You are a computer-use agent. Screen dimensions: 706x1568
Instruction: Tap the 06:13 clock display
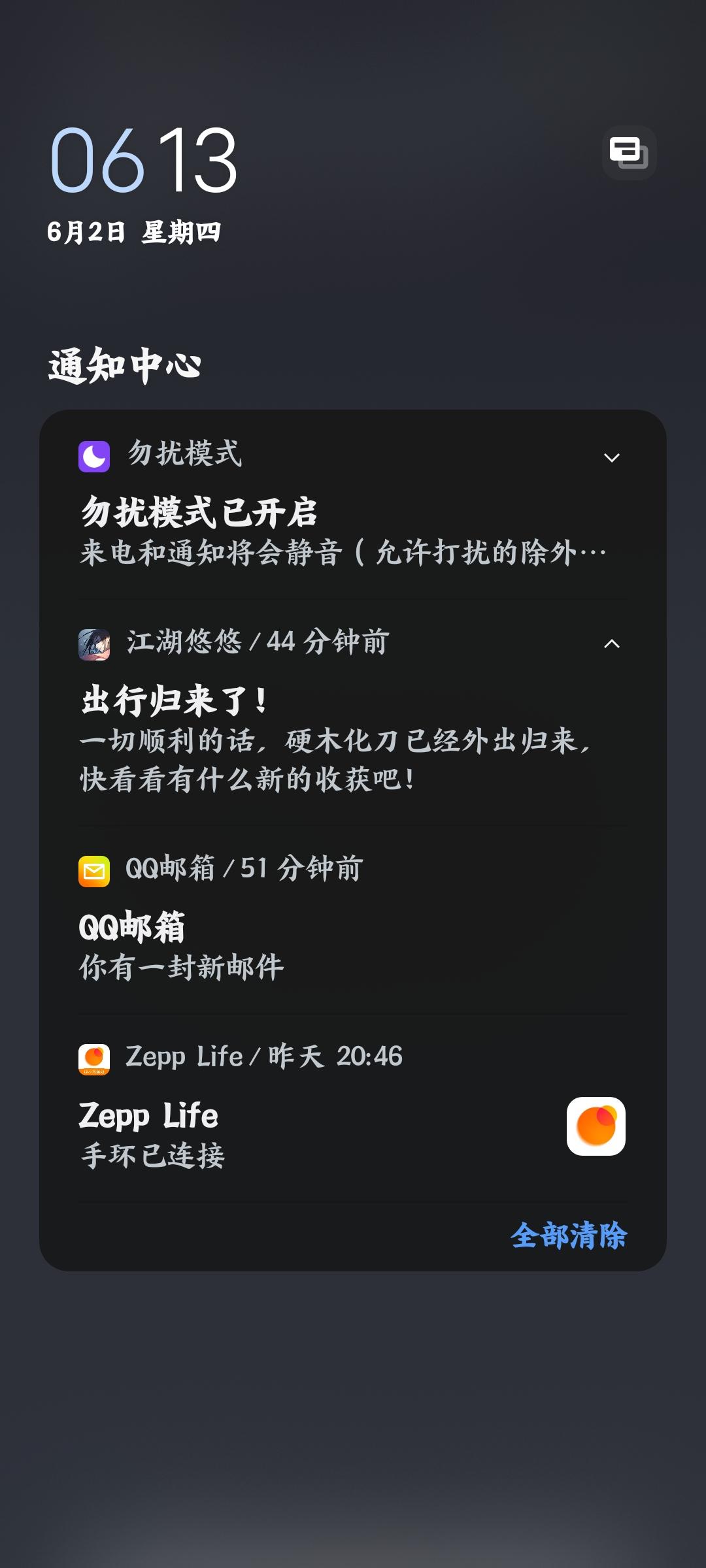point(144,163)
